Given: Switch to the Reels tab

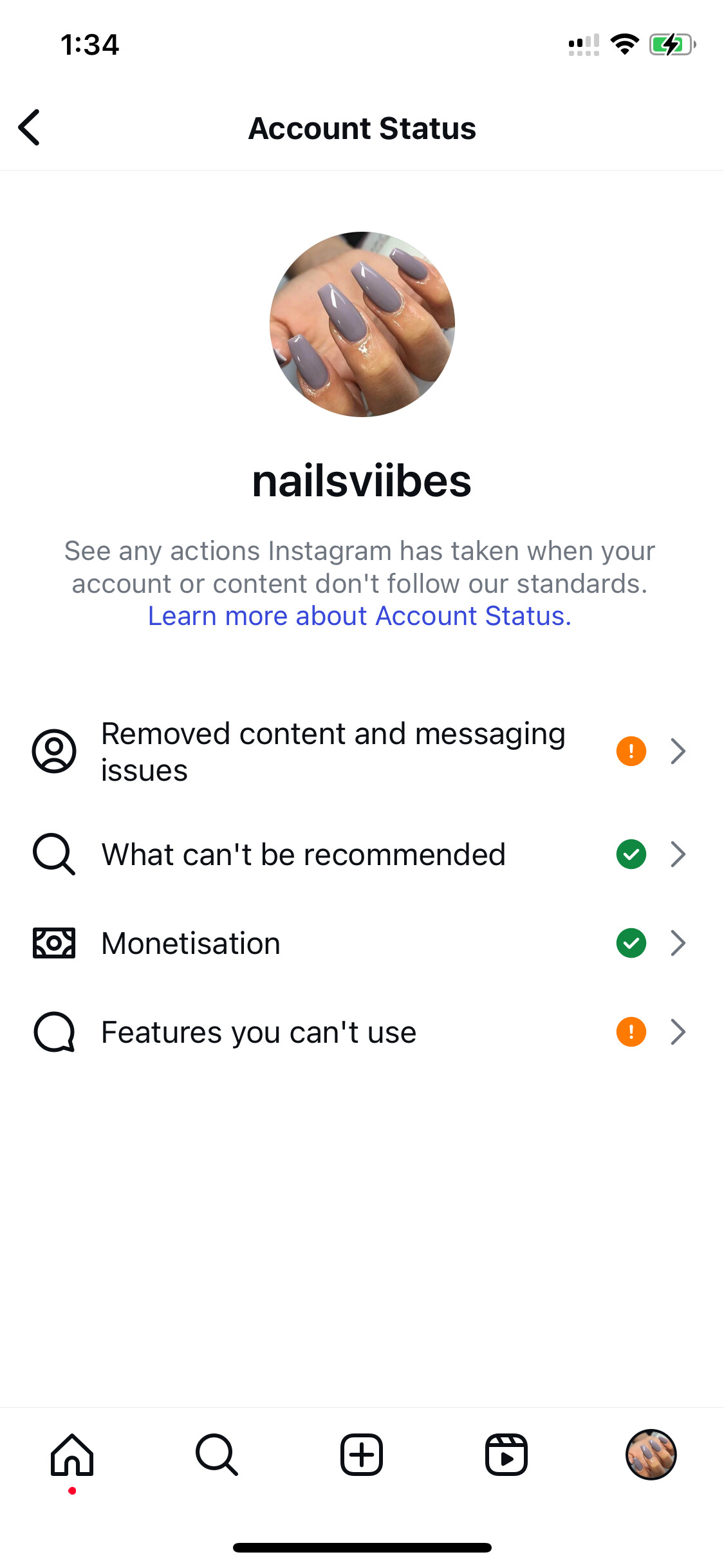Looking at the screenshot, I should coord(506,1455).
